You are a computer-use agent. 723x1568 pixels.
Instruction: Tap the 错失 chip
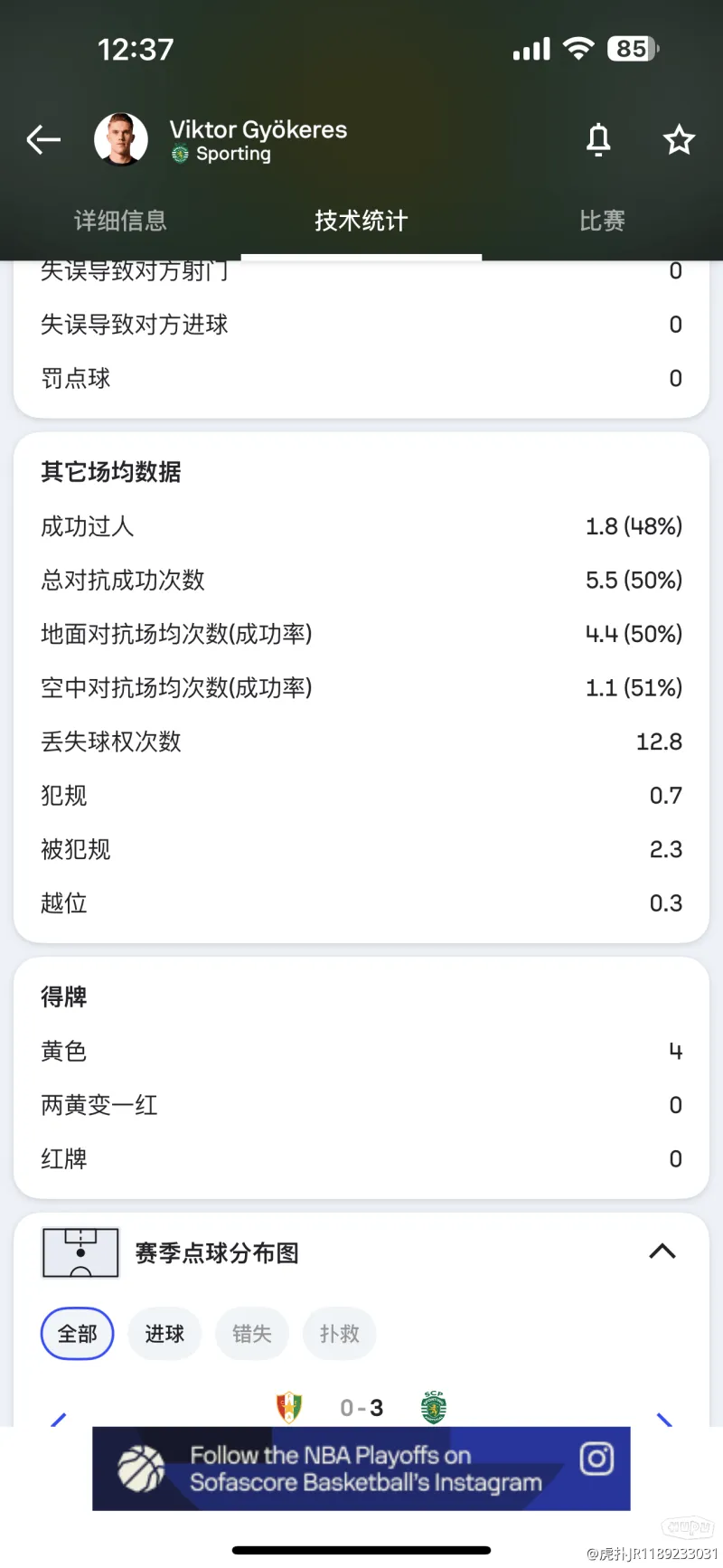[252, 1334]
